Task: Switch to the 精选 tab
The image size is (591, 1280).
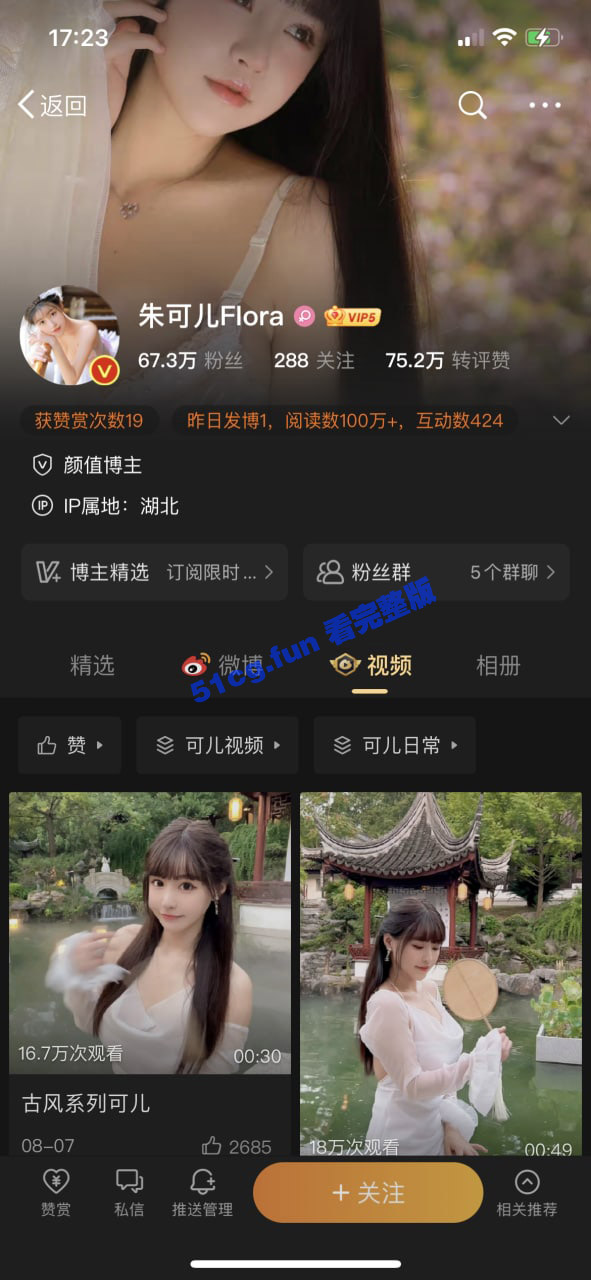Action: click(x=92, y=665)
